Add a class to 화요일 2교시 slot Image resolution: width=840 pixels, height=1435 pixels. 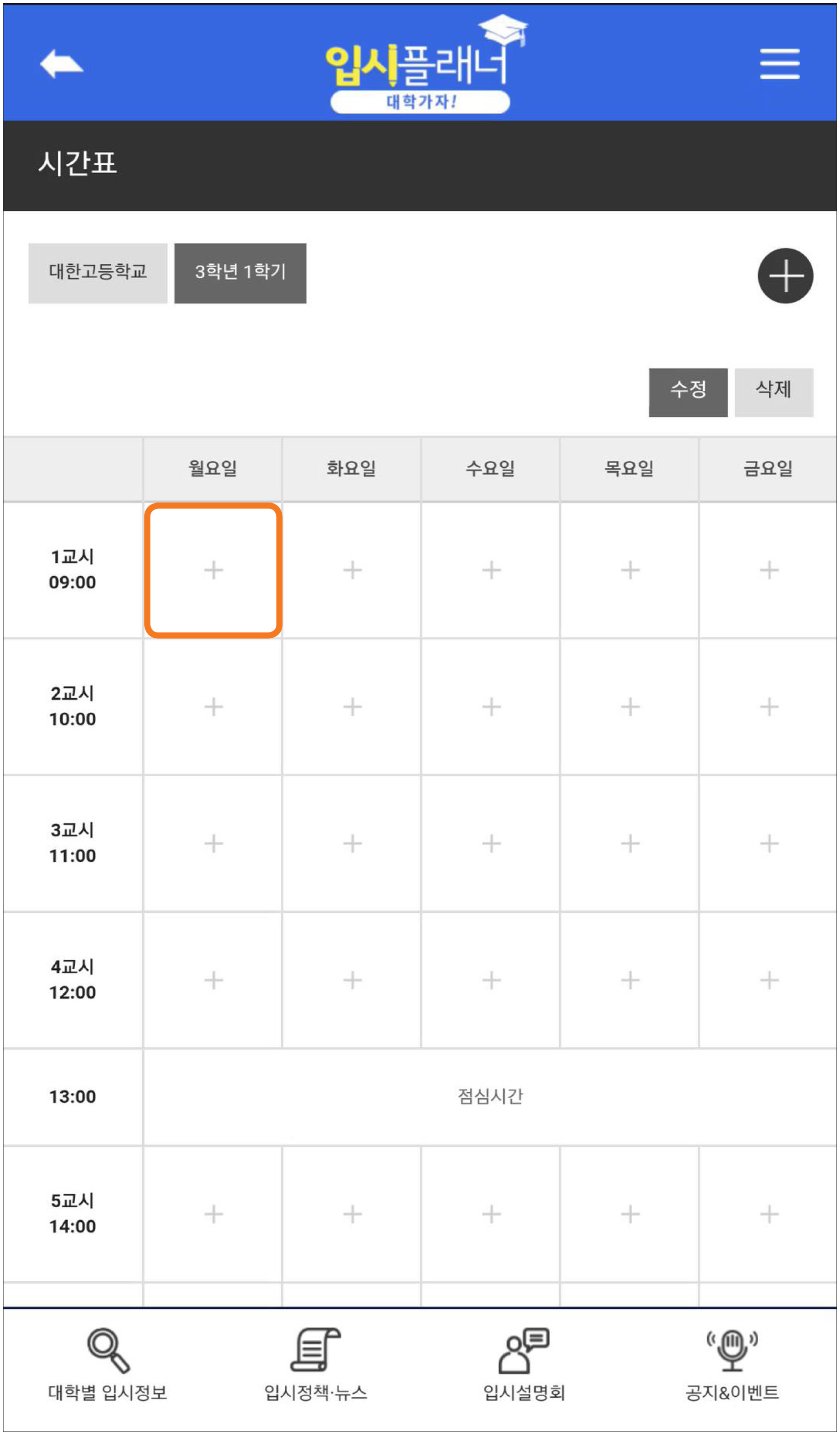pyautogui.click(x=352, y=706)
